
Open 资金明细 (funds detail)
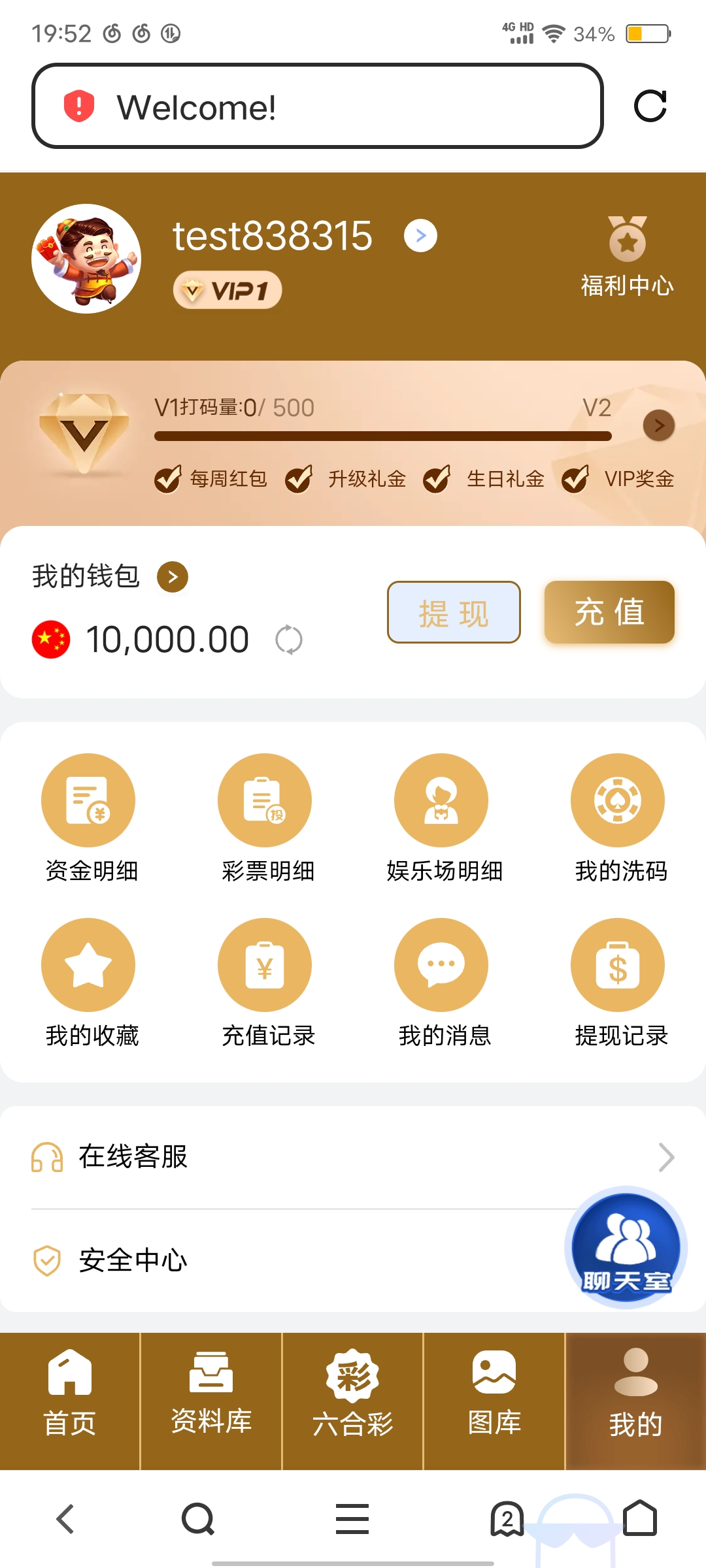pyautogui.click(x=88, y=818)
